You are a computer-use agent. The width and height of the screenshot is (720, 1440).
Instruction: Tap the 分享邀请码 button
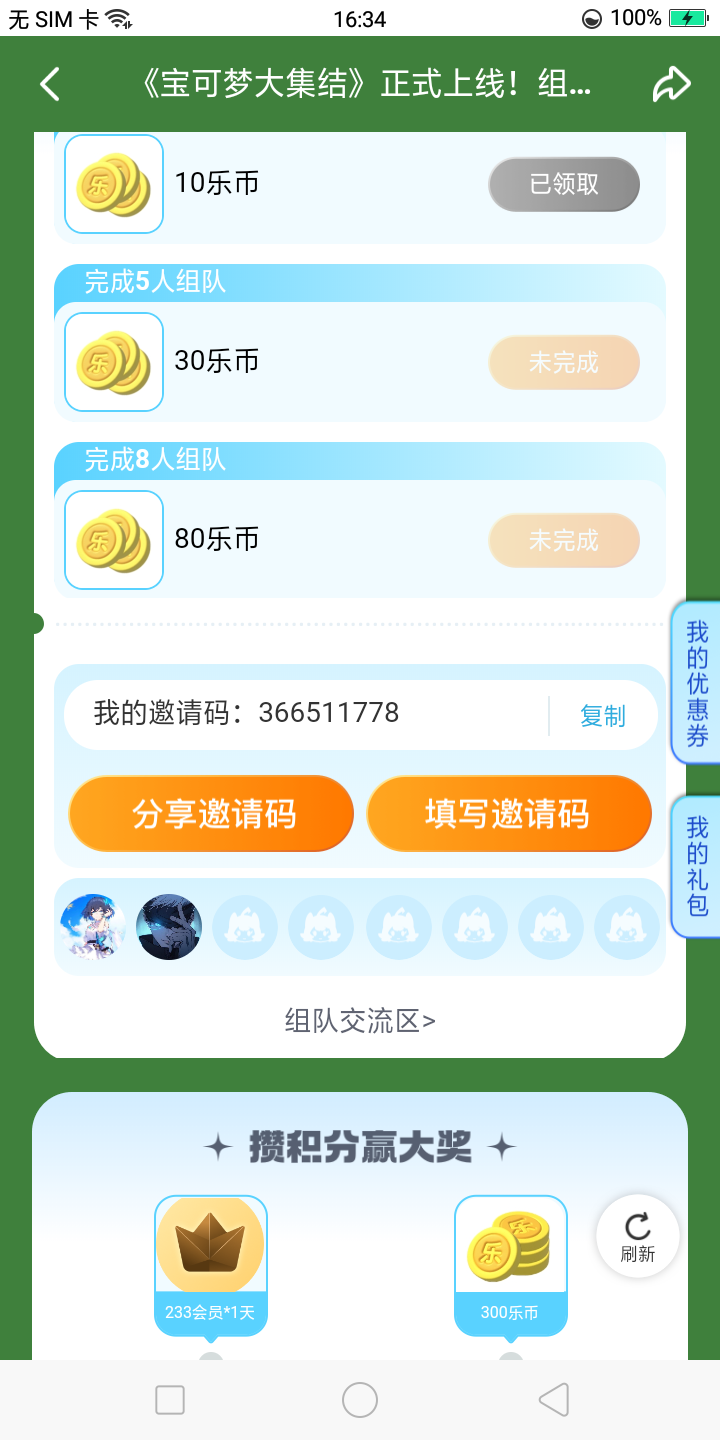211,814
